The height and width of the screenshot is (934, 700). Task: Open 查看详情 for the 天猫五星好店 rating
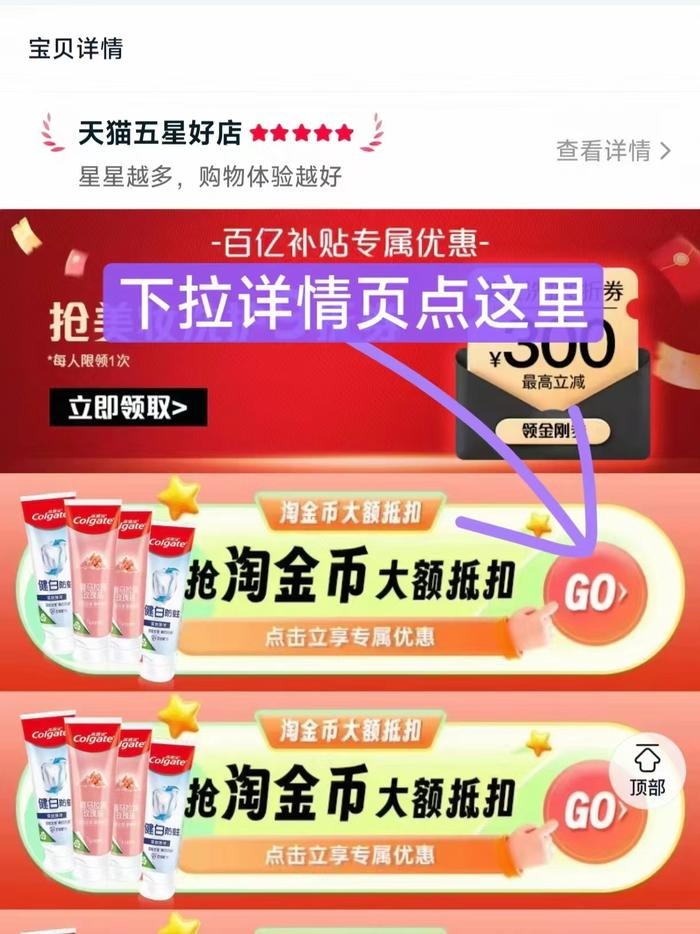pos(612,151)
